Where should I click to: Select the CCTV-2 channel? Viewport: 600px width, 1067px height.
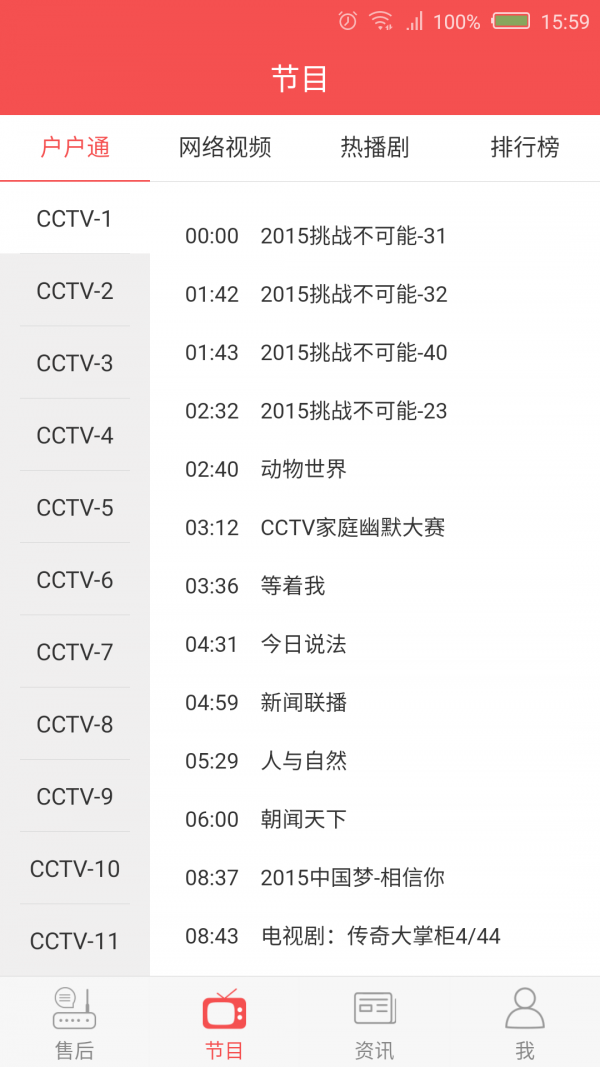[x=75, y=291]
